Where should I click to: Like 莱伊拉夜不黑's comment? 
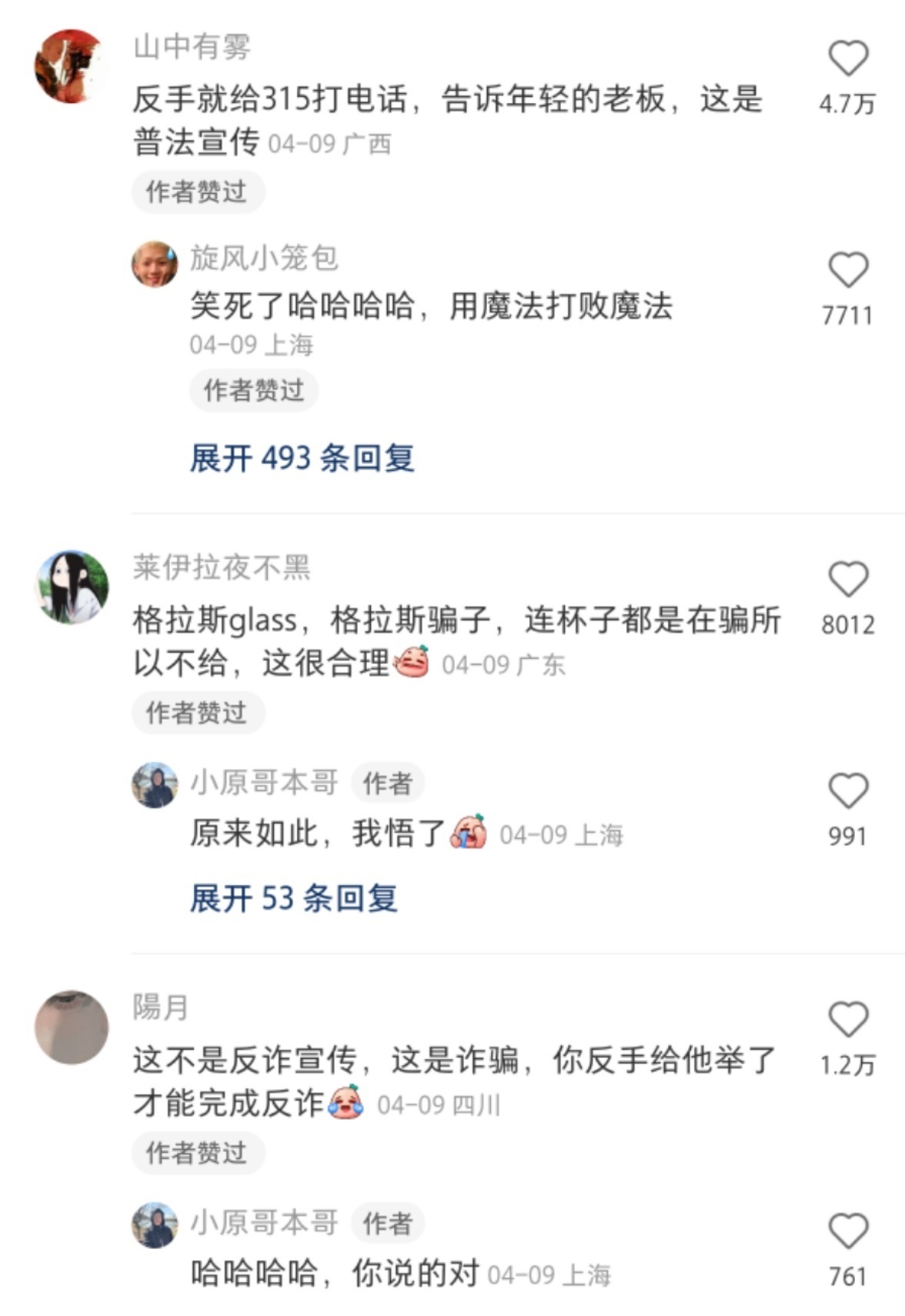[848, 580]
